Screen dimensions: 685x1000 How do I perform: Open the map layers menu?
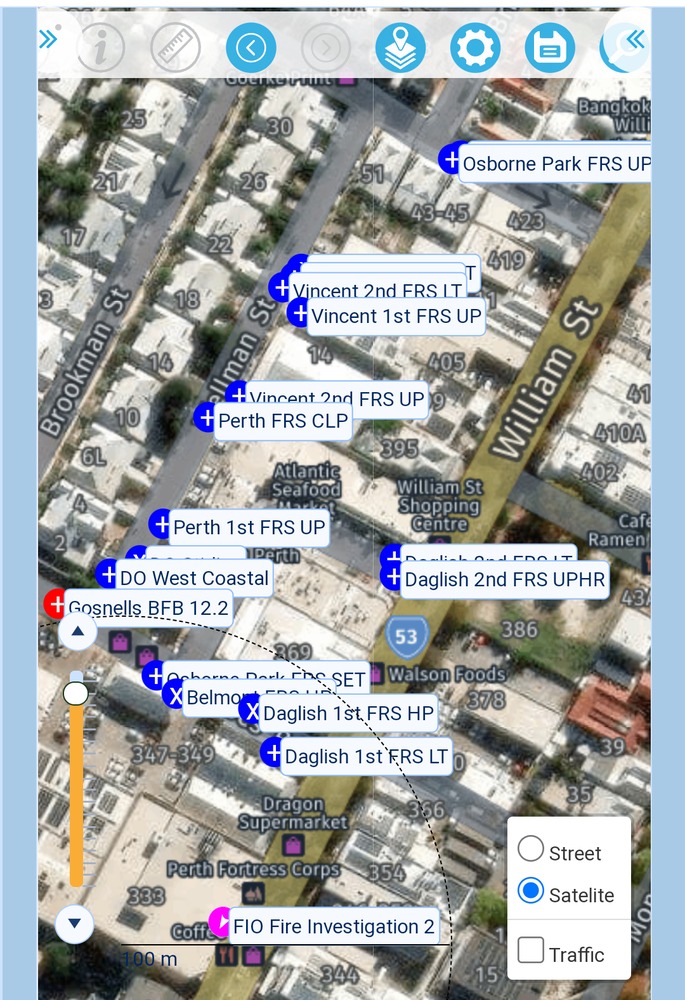tap(400, 47)
